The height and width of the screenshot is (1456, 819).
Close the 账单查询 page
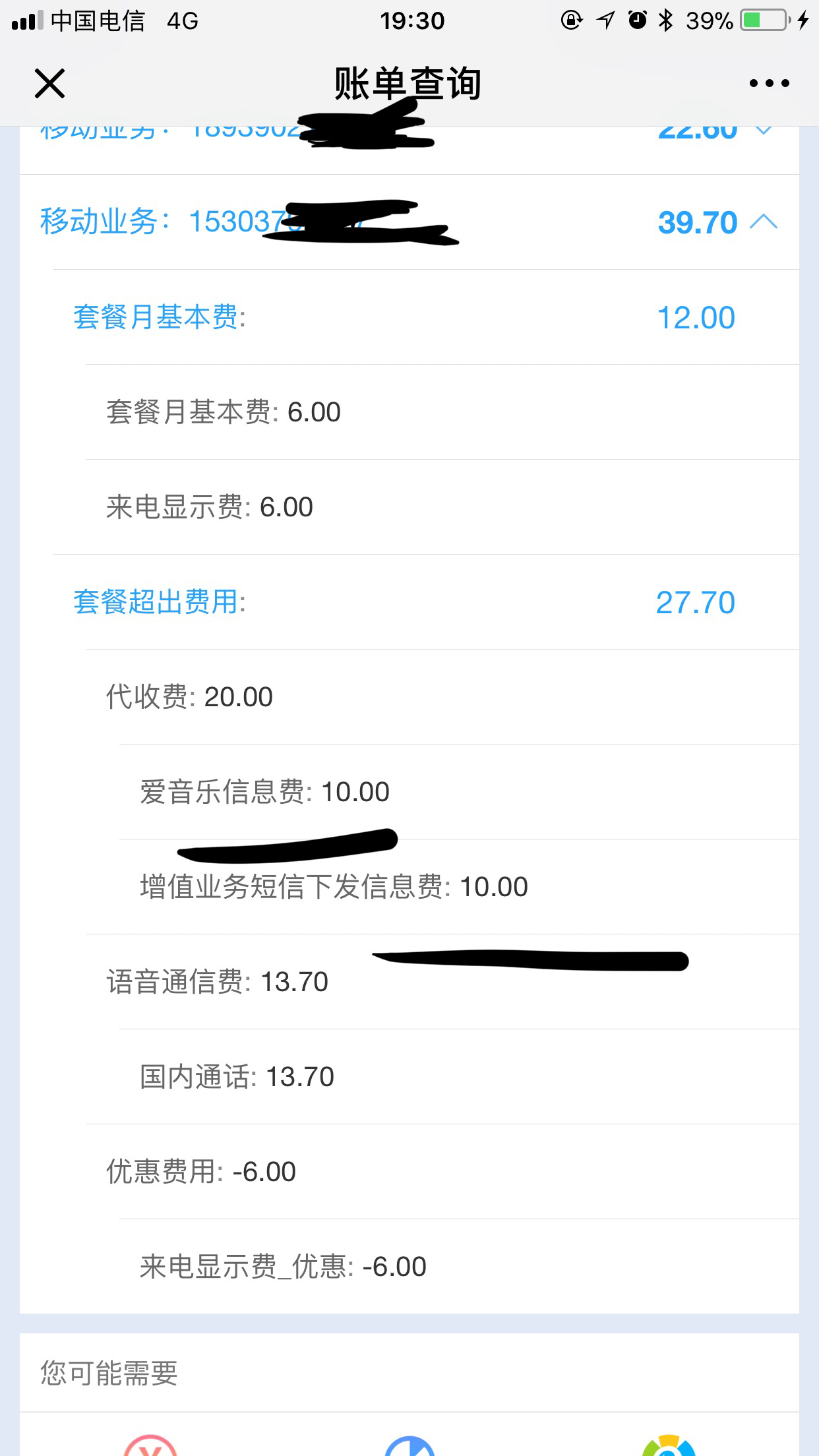[49, 84]
